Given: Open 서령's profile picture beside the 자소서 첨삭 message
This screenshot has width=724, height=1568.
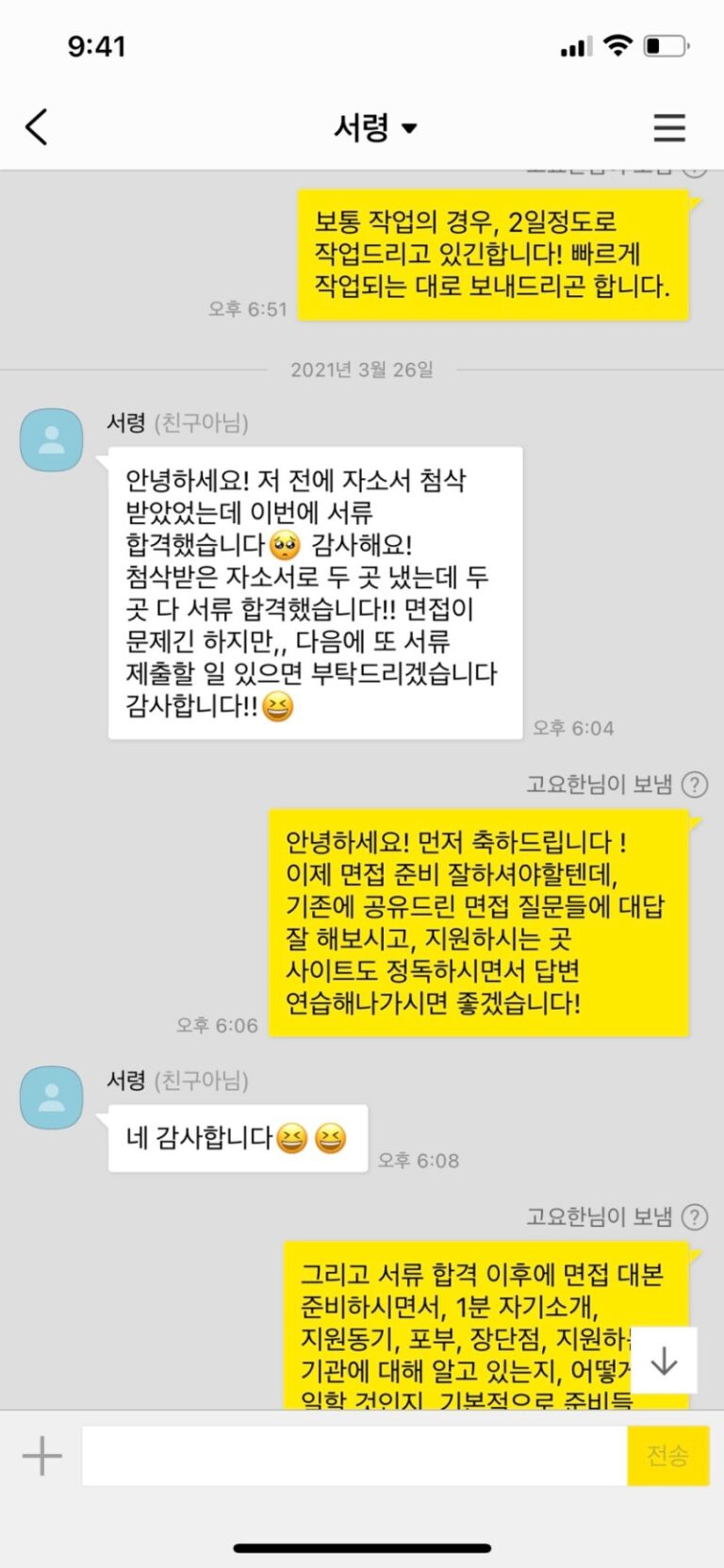Looking at the screenshot, I should coord(52,440).
